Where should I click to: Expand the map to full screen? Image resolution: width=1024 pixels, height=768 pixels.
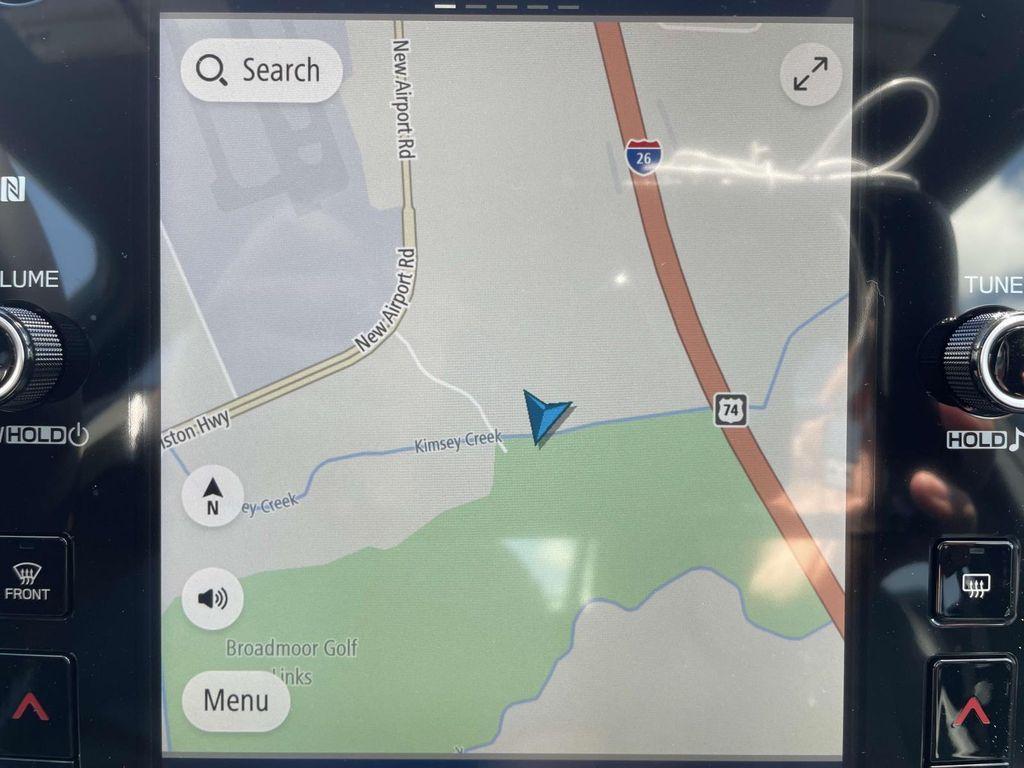(810, 74)
